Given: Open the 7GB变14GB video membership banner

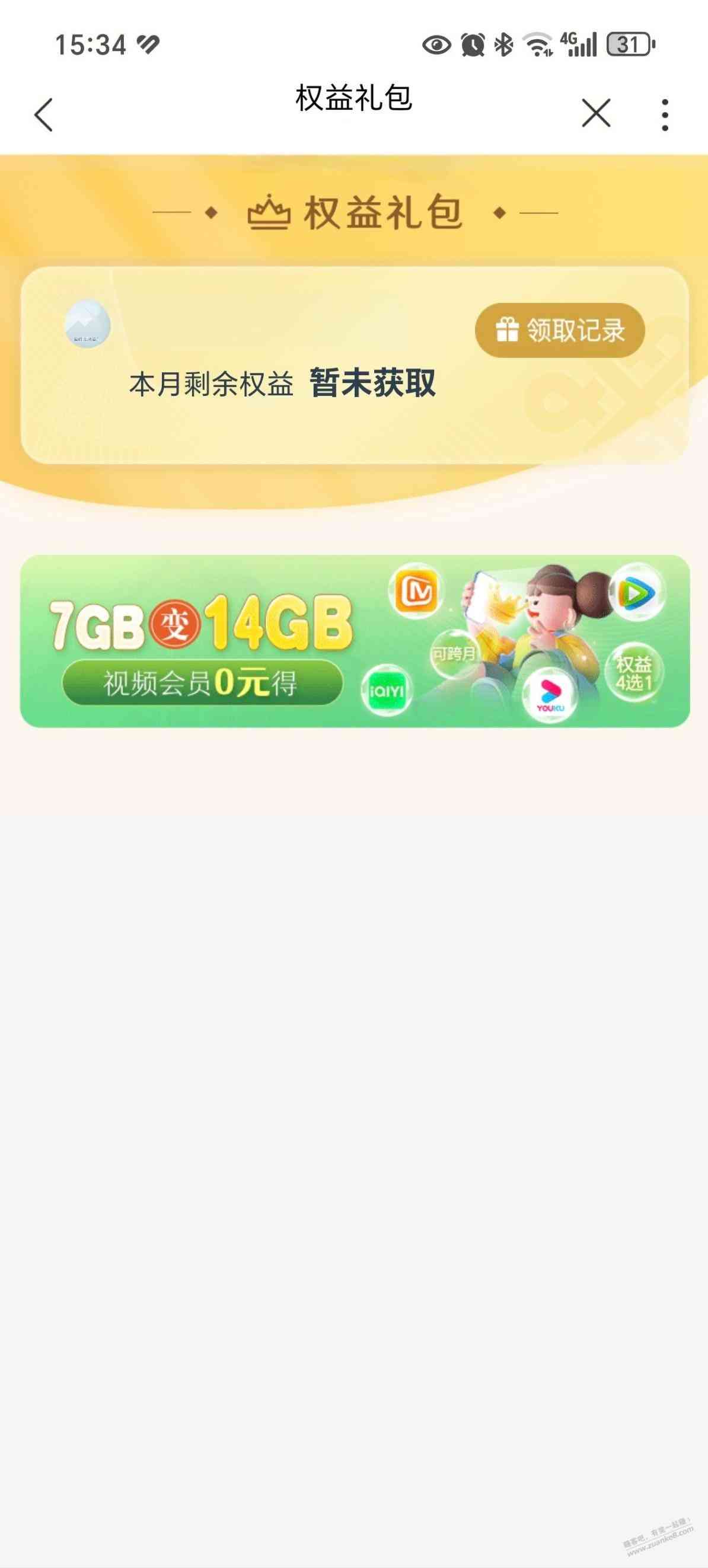Looking at the screenshot, I should [x=355, y=641].
